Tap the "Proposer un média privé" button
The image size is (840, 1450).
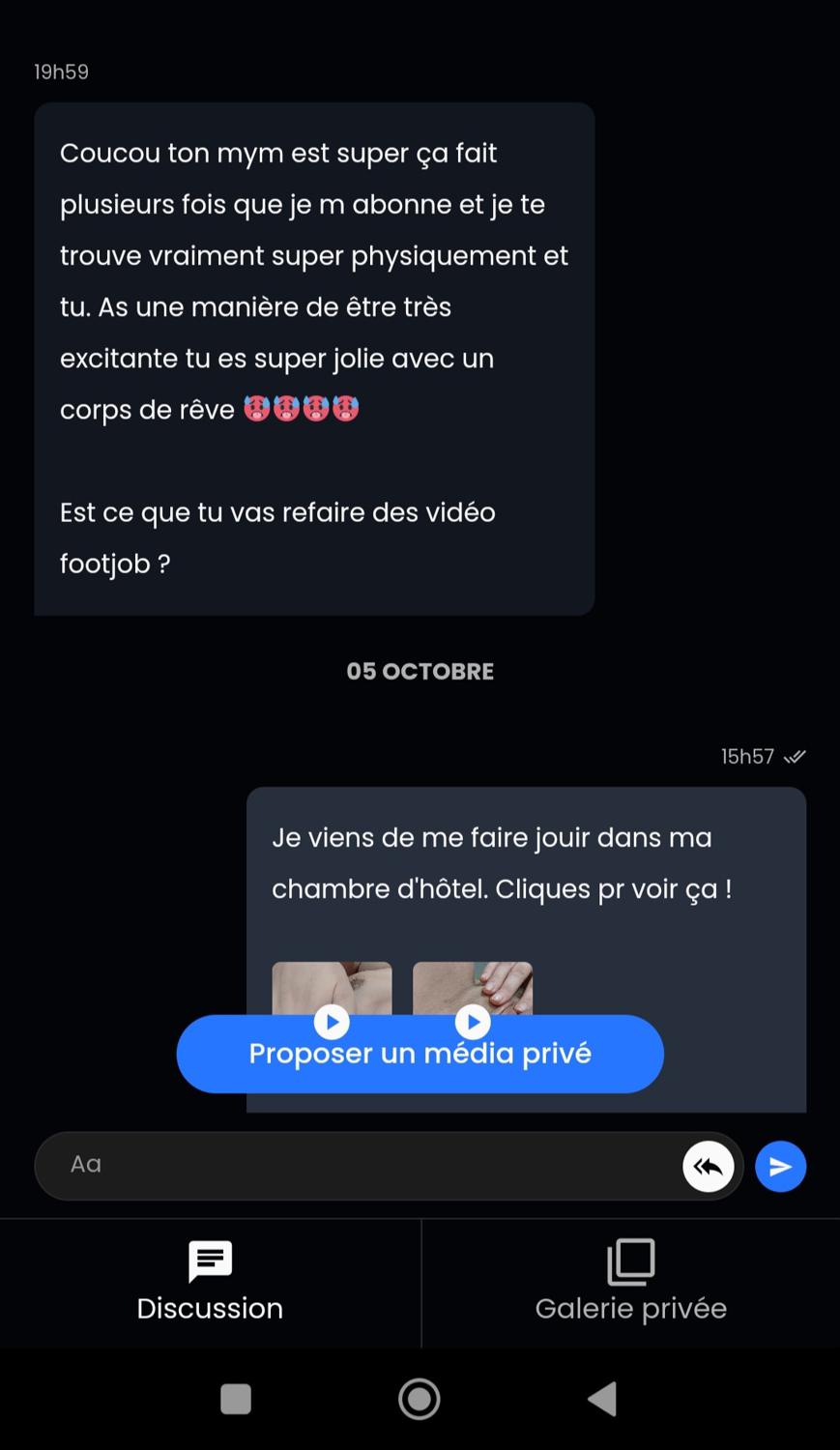[x=420, y=1054]
